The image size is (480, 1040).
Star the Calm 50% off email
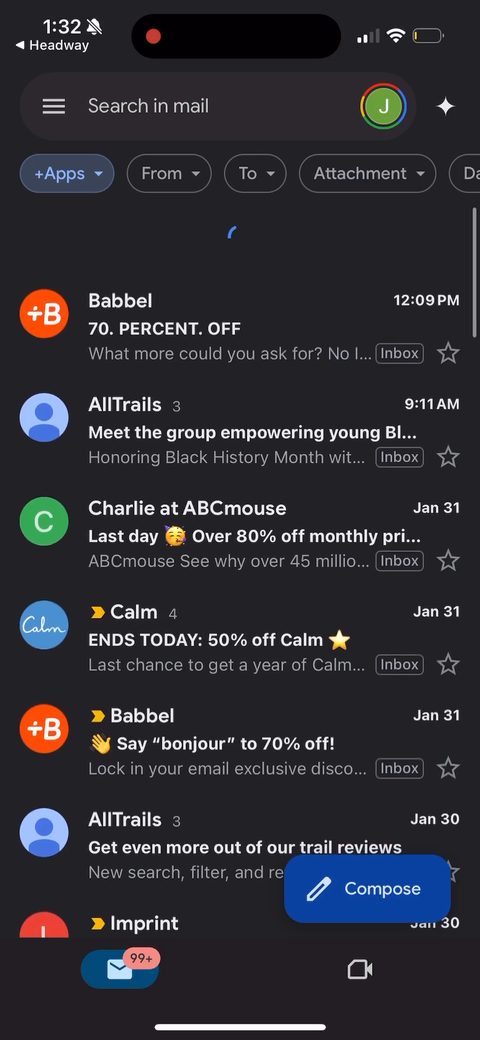pyautogui.click(x=448, y=664)
